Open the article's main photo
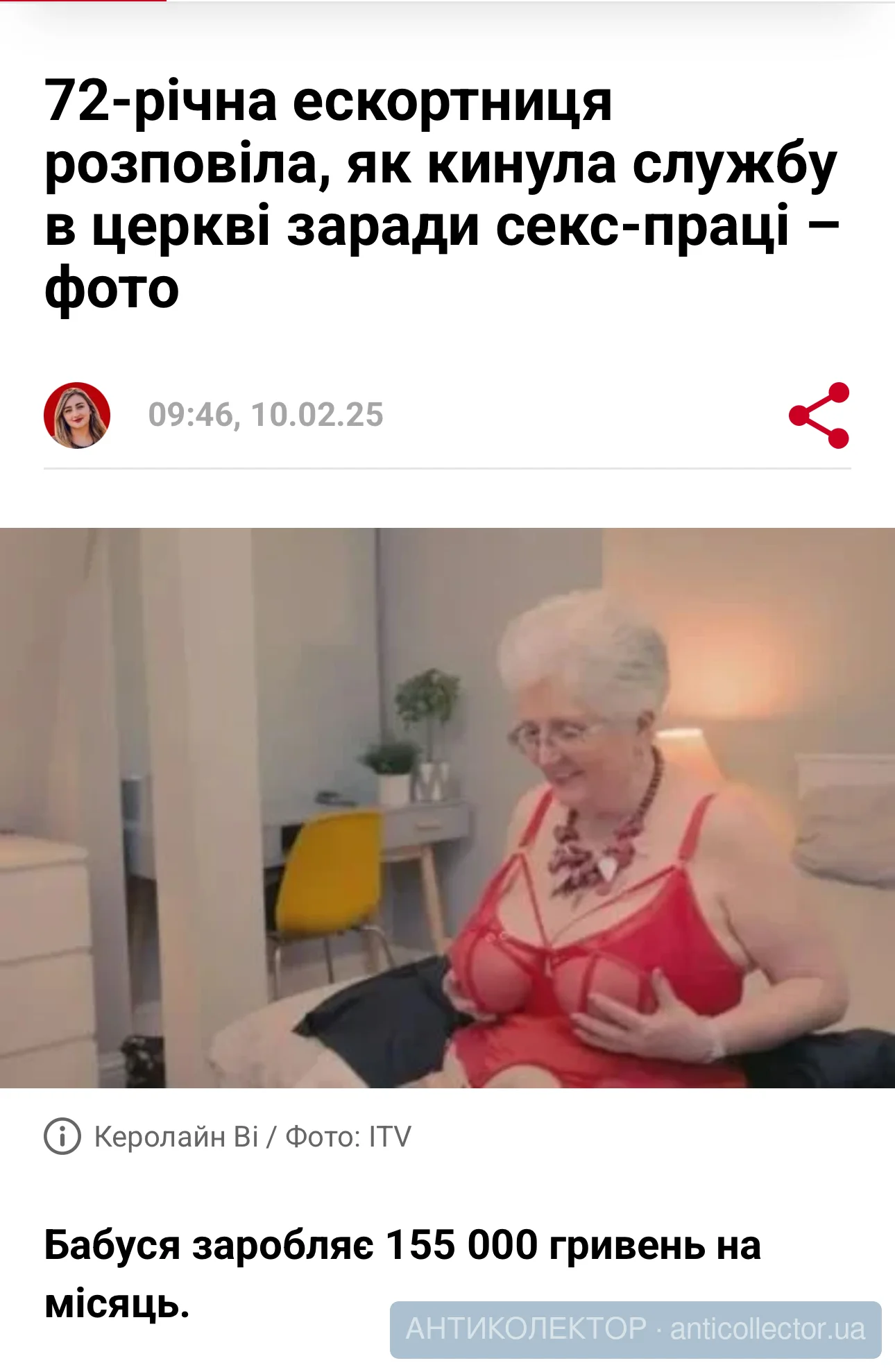 (447, 807)
